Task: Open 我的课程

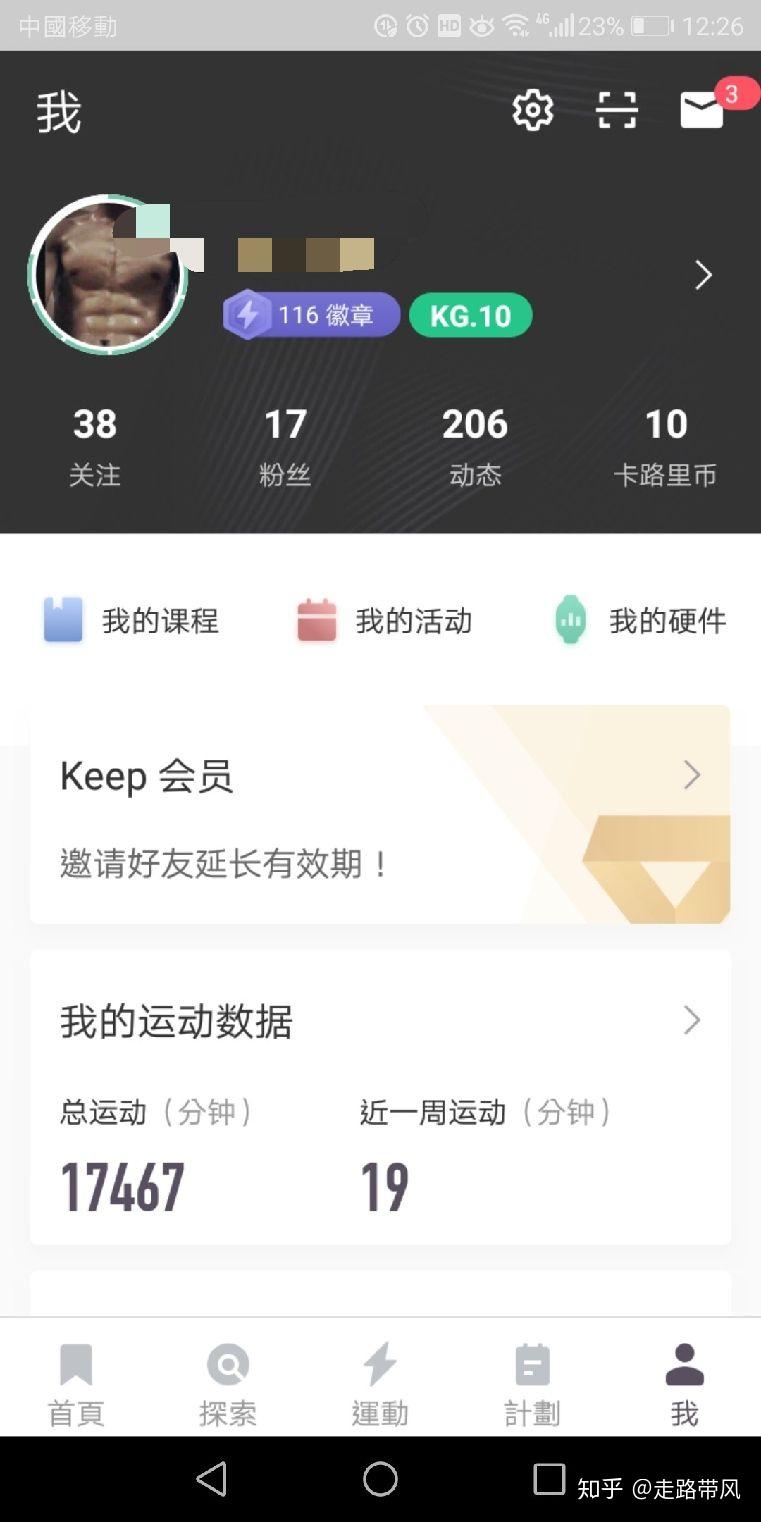Action: click(132, 621)
